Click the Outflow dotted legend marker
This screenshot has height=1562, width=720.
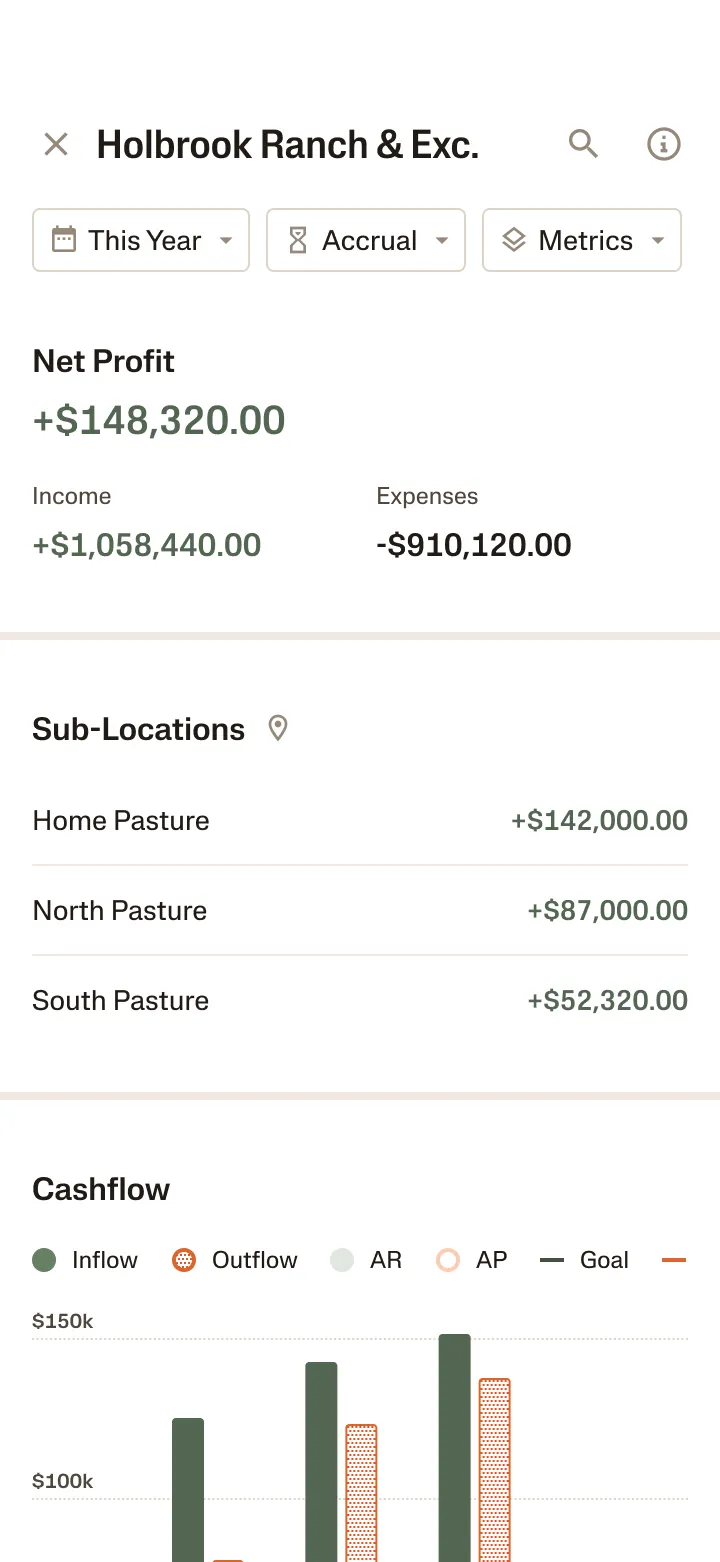(184, 1260)
